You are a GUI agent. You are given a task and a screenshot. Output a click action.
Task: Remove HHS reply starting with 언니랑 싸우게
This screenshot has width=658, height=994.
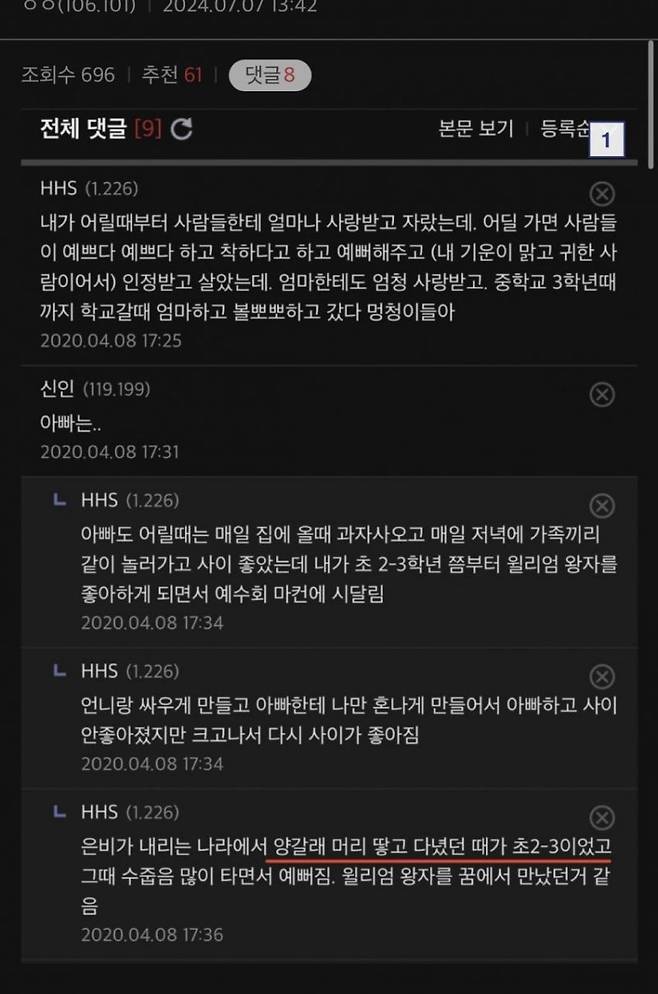point(602,677)
